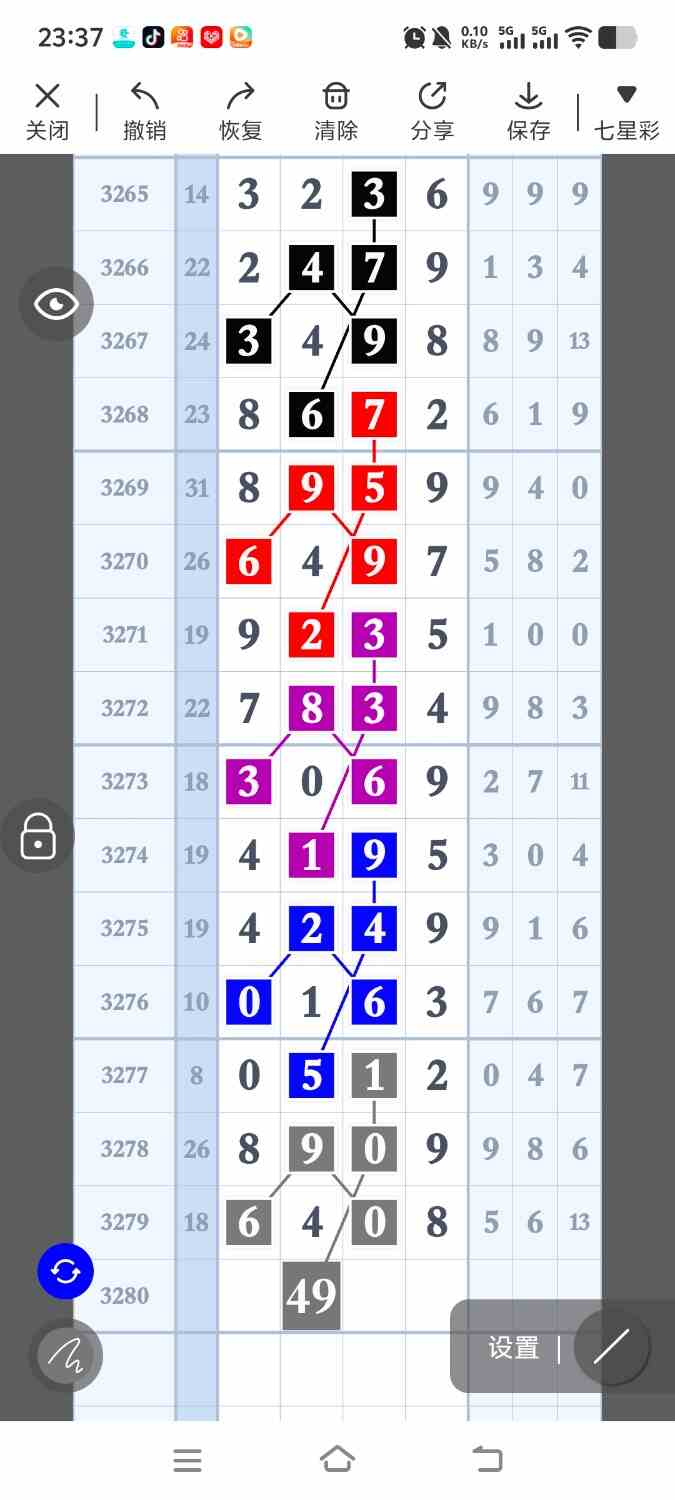Open the recent apps menu
This screenshot has height=1500, width=675.
click(187, 1460)
